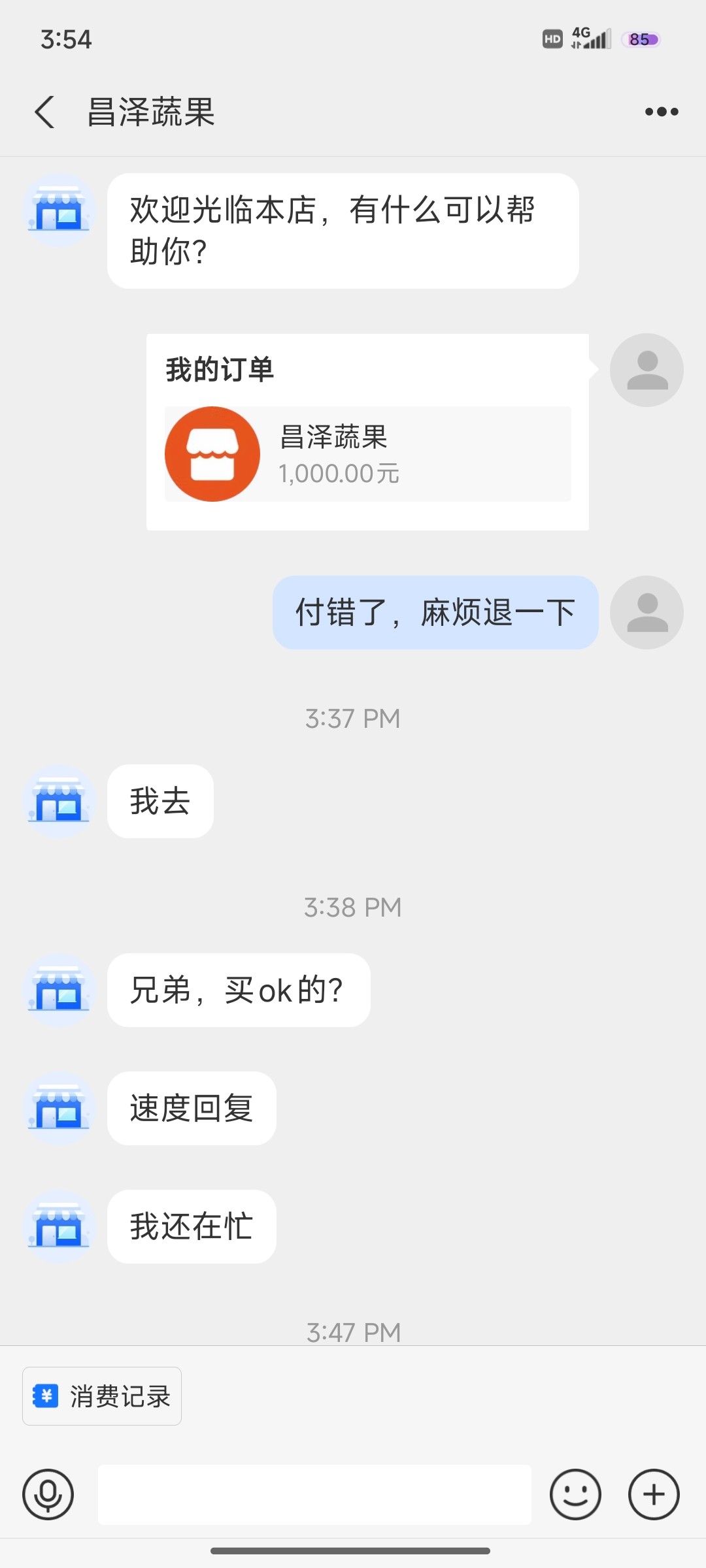Open the plus attachments menu
The width and height of the screenshot is (706, 1568).
(654, 1494)
